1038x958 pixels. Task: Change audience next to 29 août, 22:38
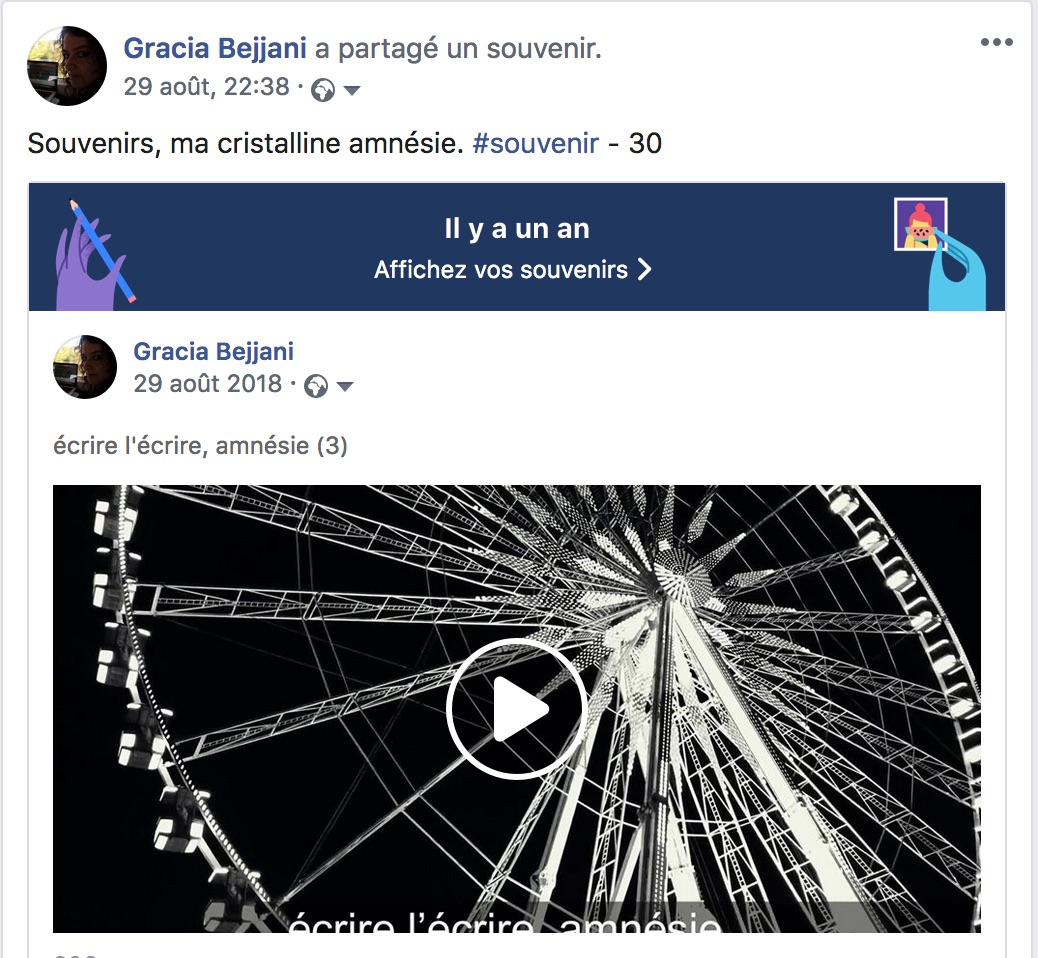click(337, 90)
